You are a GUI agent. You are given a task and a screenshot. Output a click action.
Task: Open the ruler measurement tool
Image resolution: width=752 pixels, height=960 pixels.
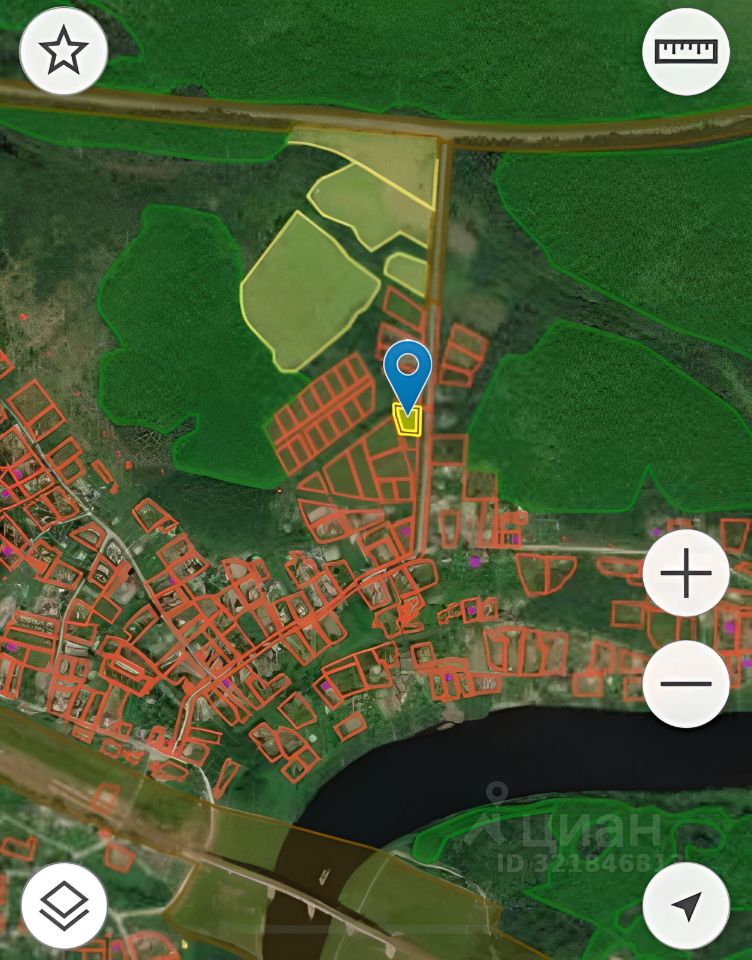point(686,51)
